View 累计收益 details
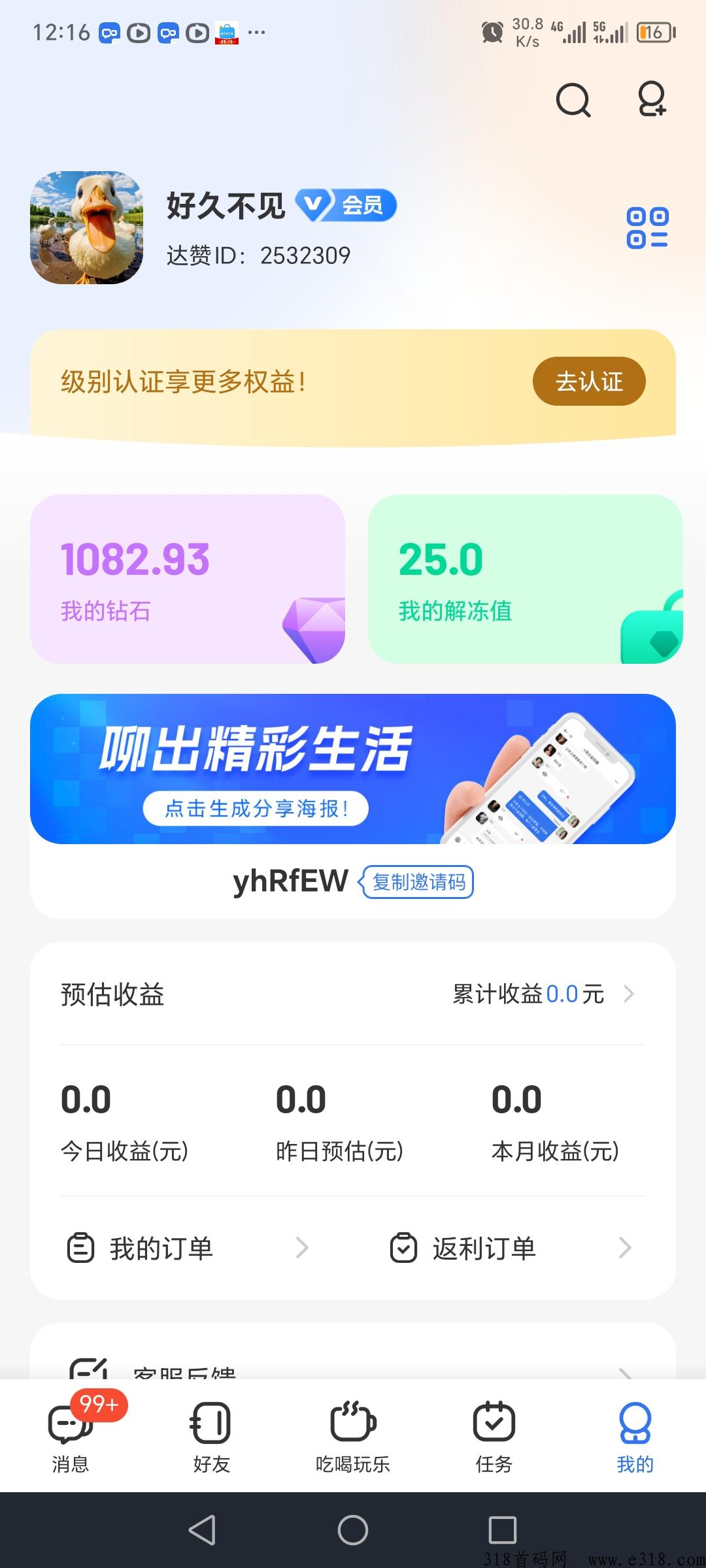The height and width of the screenshot is (1568, 706). tap(543, 994)
